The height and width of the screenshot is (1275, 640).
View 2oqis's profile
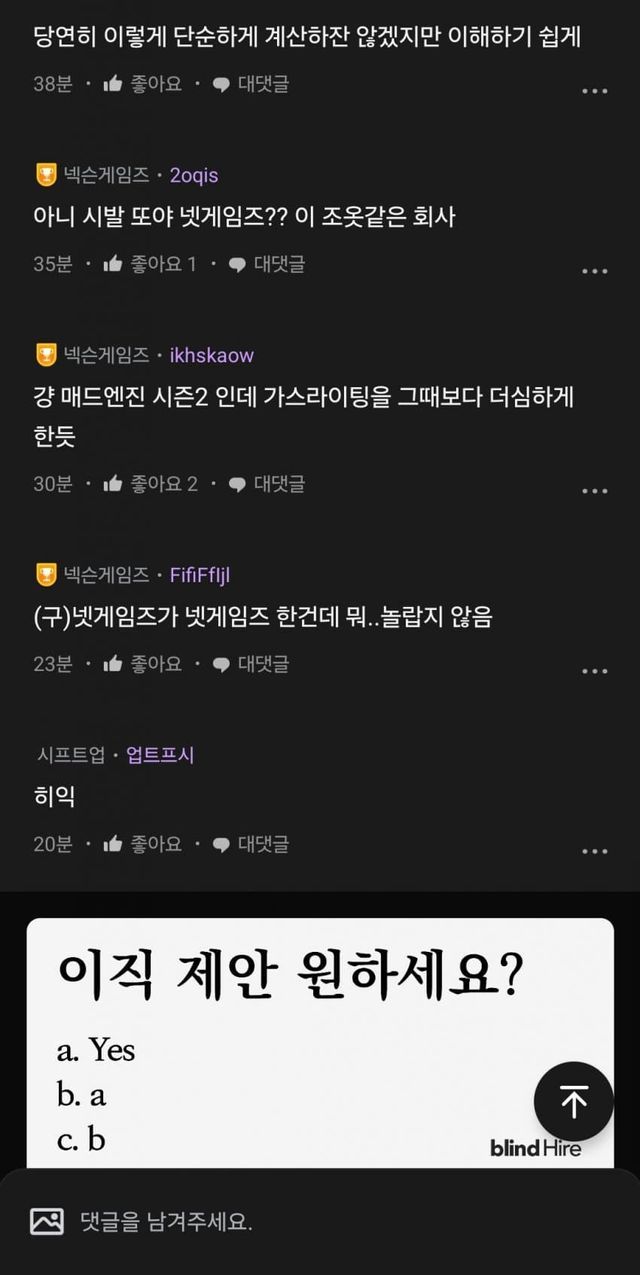click(194, 176)
